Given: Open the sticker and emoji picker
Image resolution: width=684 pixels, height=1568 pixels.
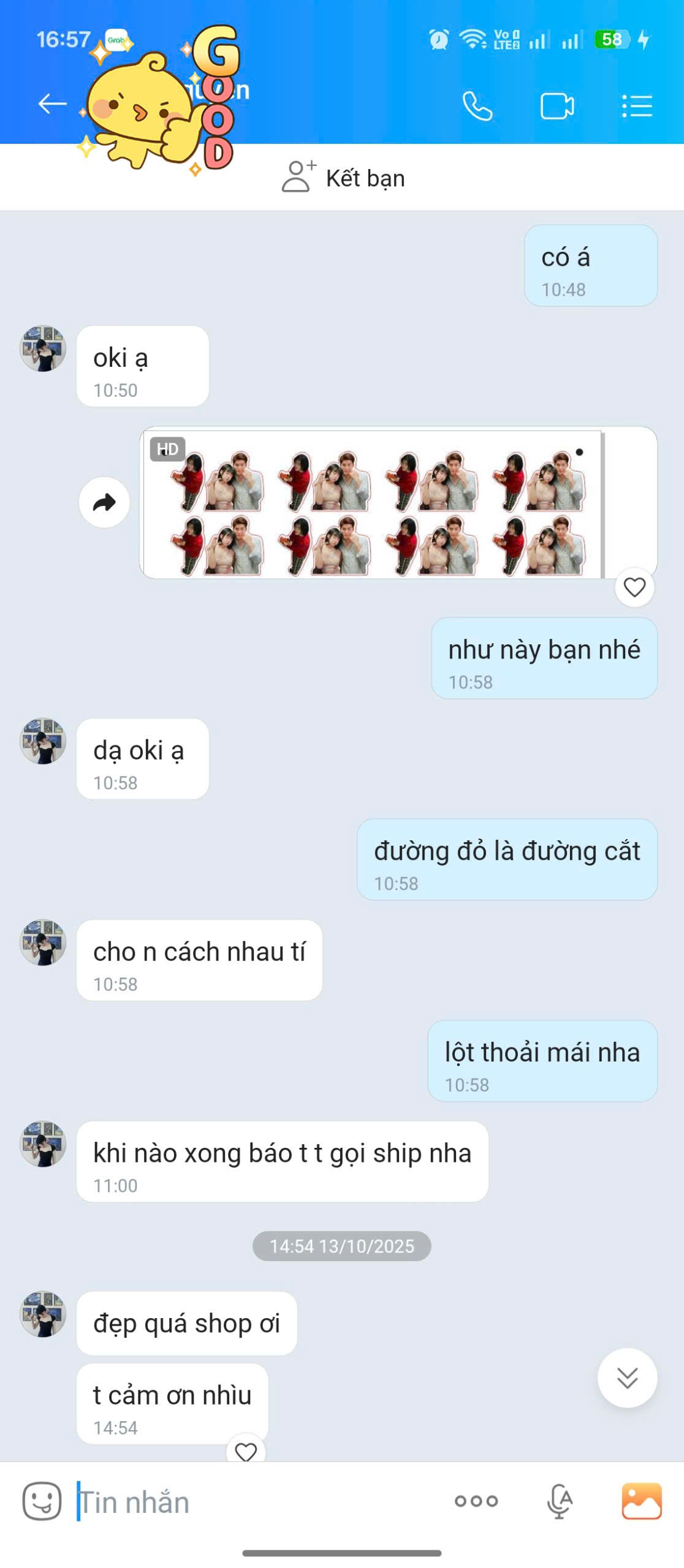Looking at the screenshot, I should pyautogui.click(x=42, y=1501).
